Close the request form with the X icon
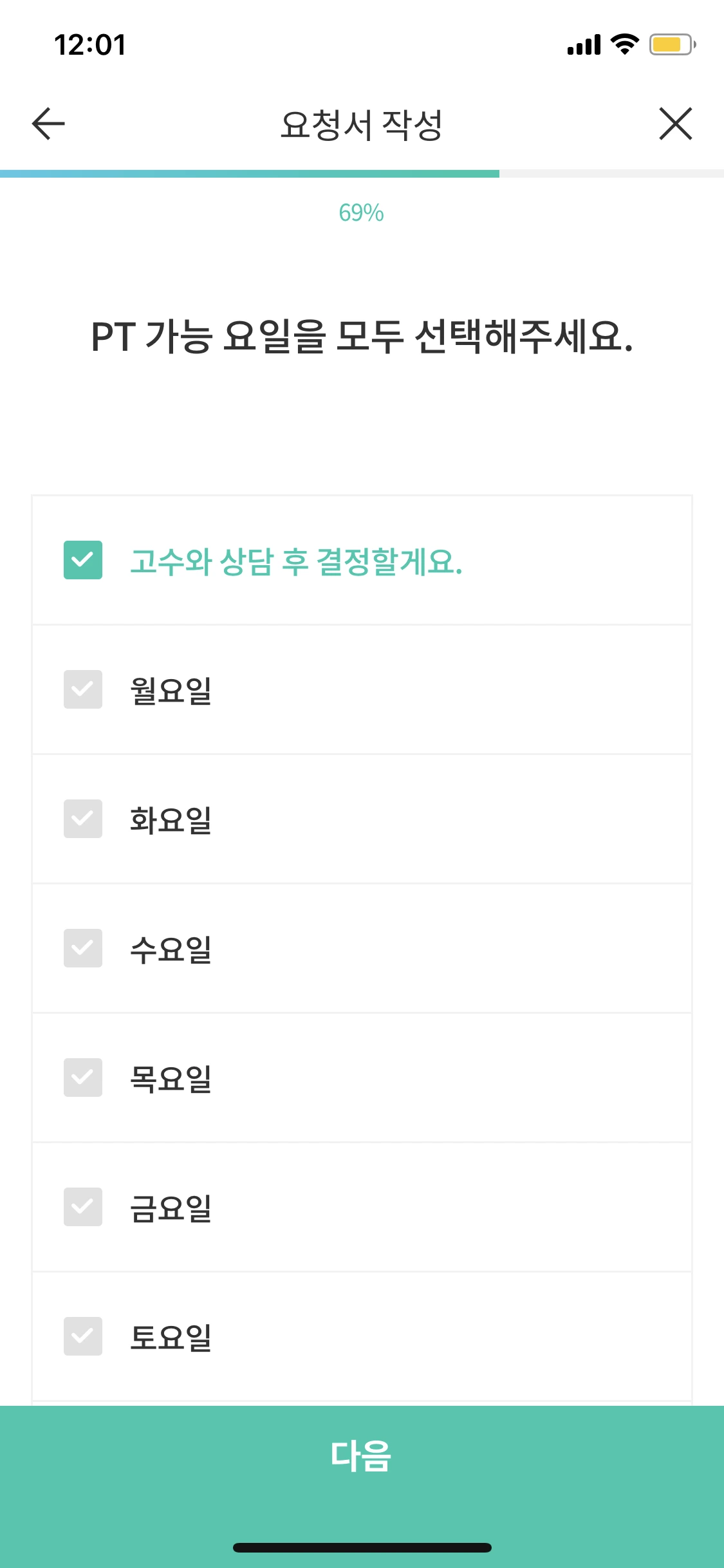The height and width of the screenshot is (1568, 724). pos(676,124)
